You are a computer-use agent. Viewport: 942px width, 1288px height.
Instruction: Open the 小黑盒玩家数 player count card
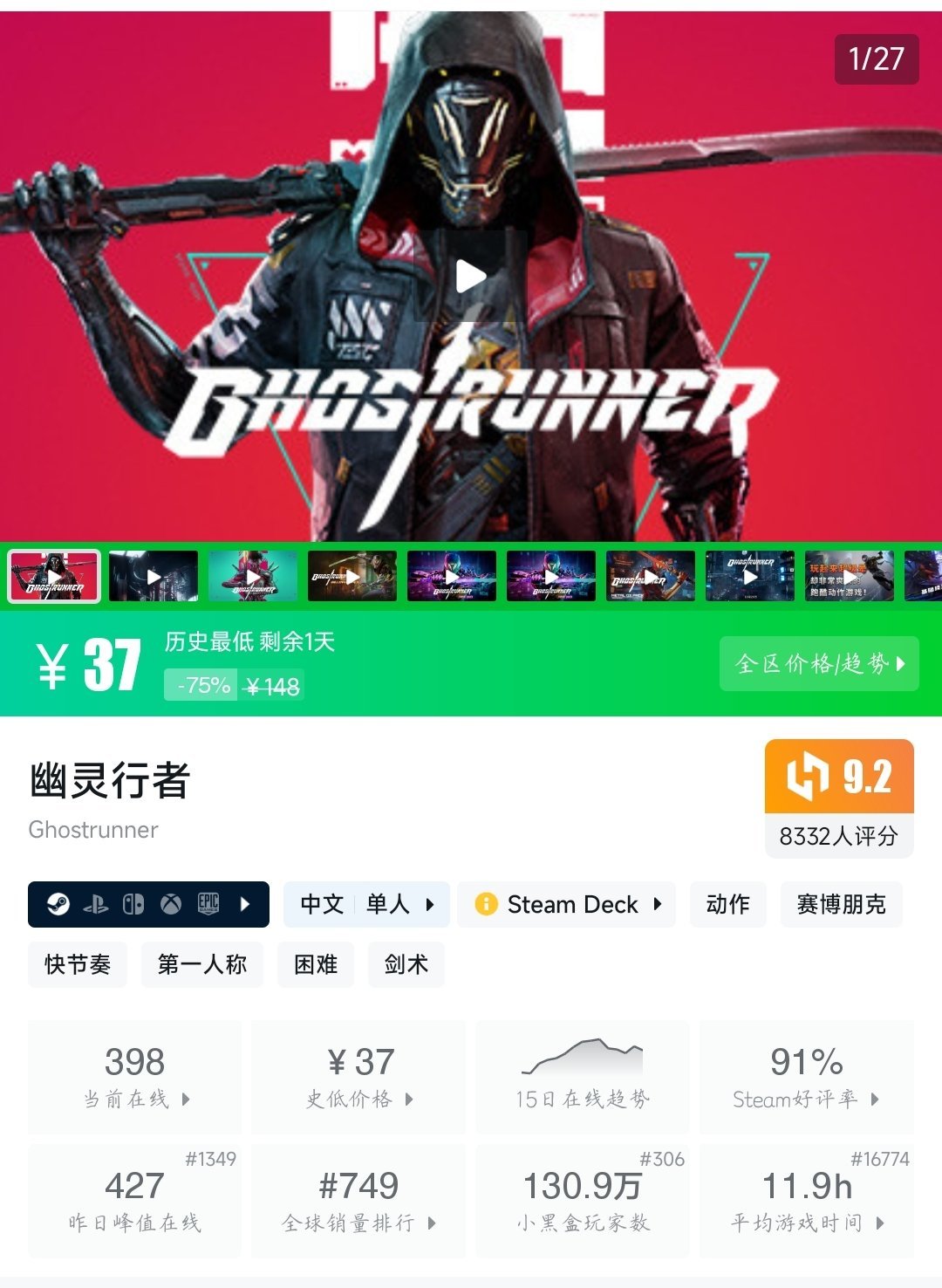[583, 1202]
